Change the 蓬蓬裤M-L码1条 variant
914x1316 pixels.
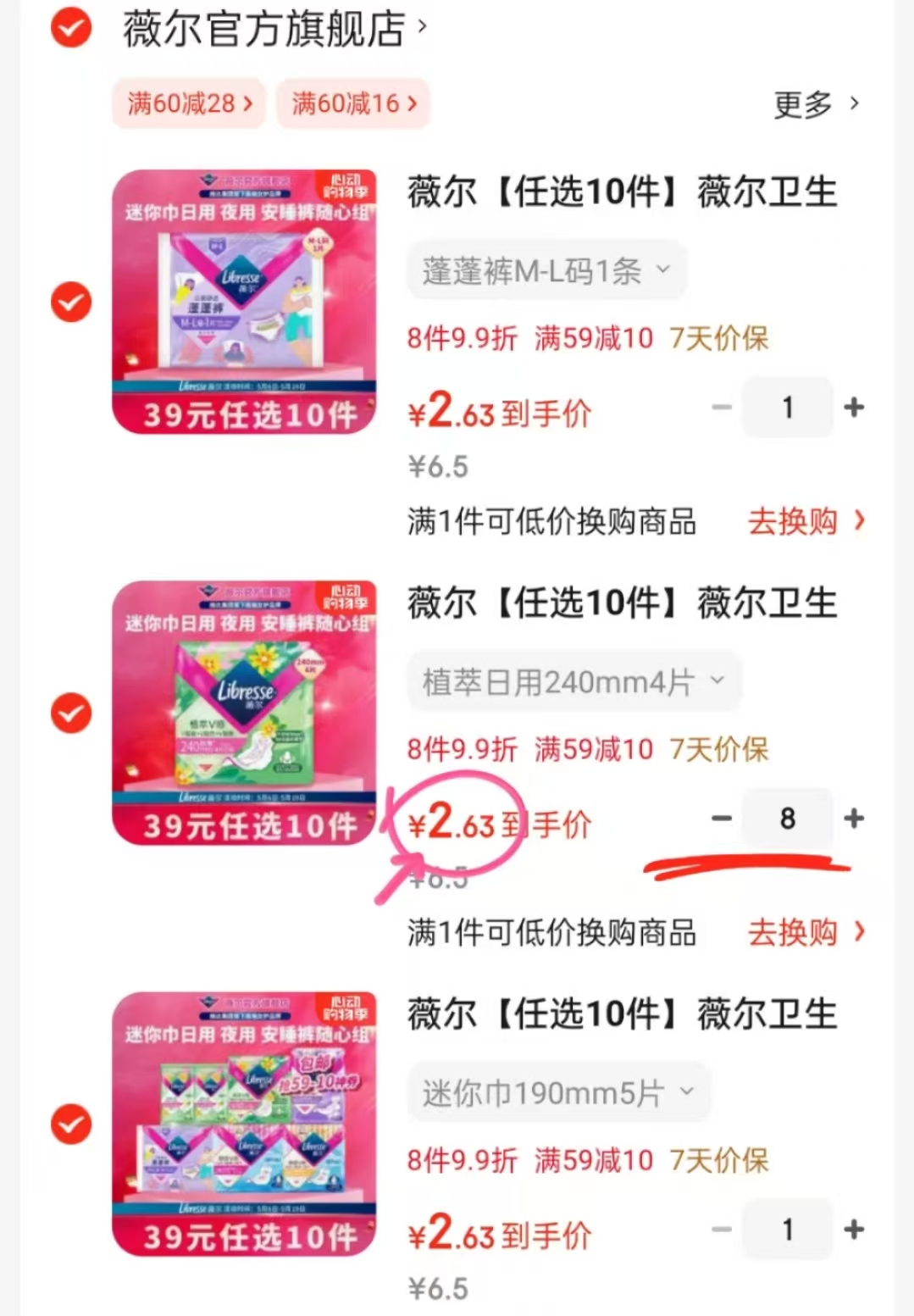546,271
